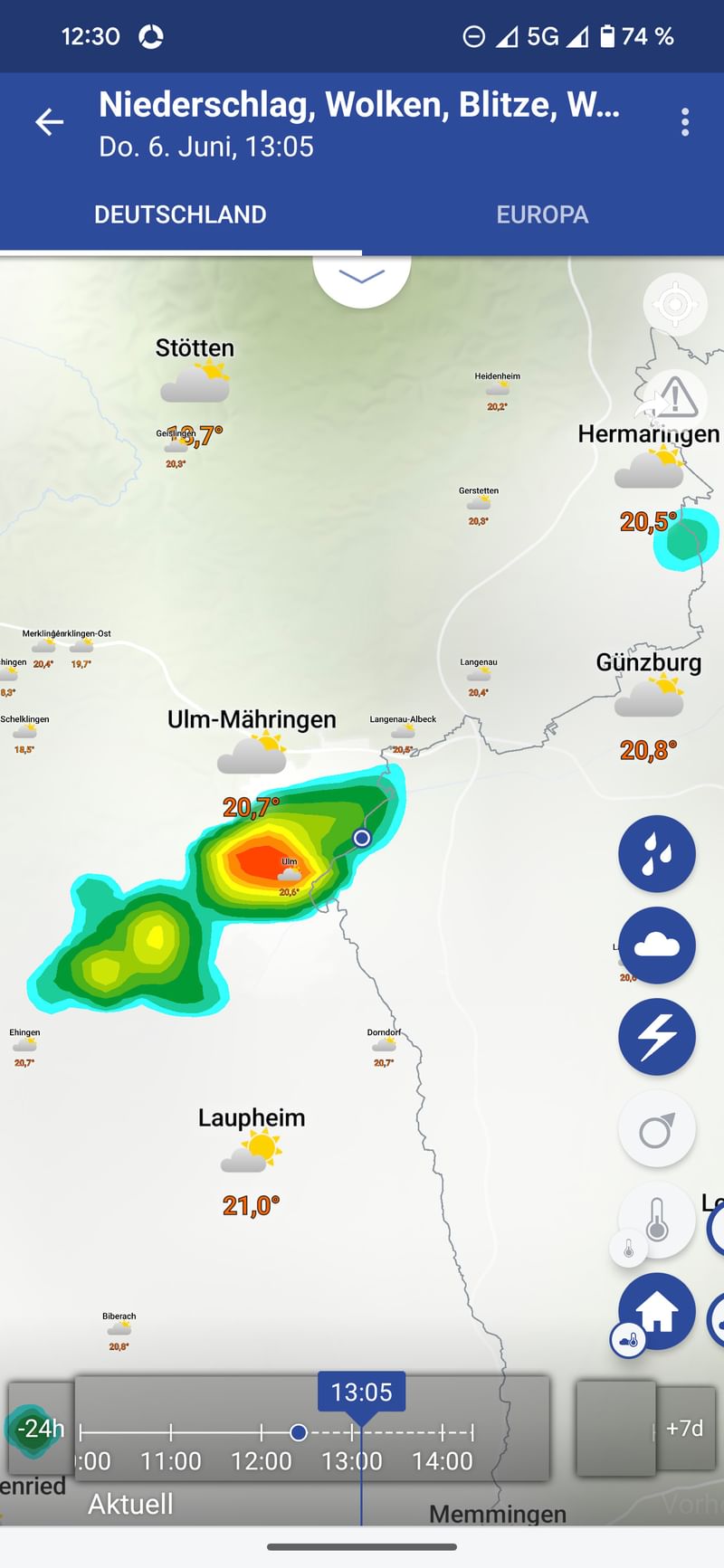Jump back with the -24h button
724x1568 pixels.
coord(40,1429)
